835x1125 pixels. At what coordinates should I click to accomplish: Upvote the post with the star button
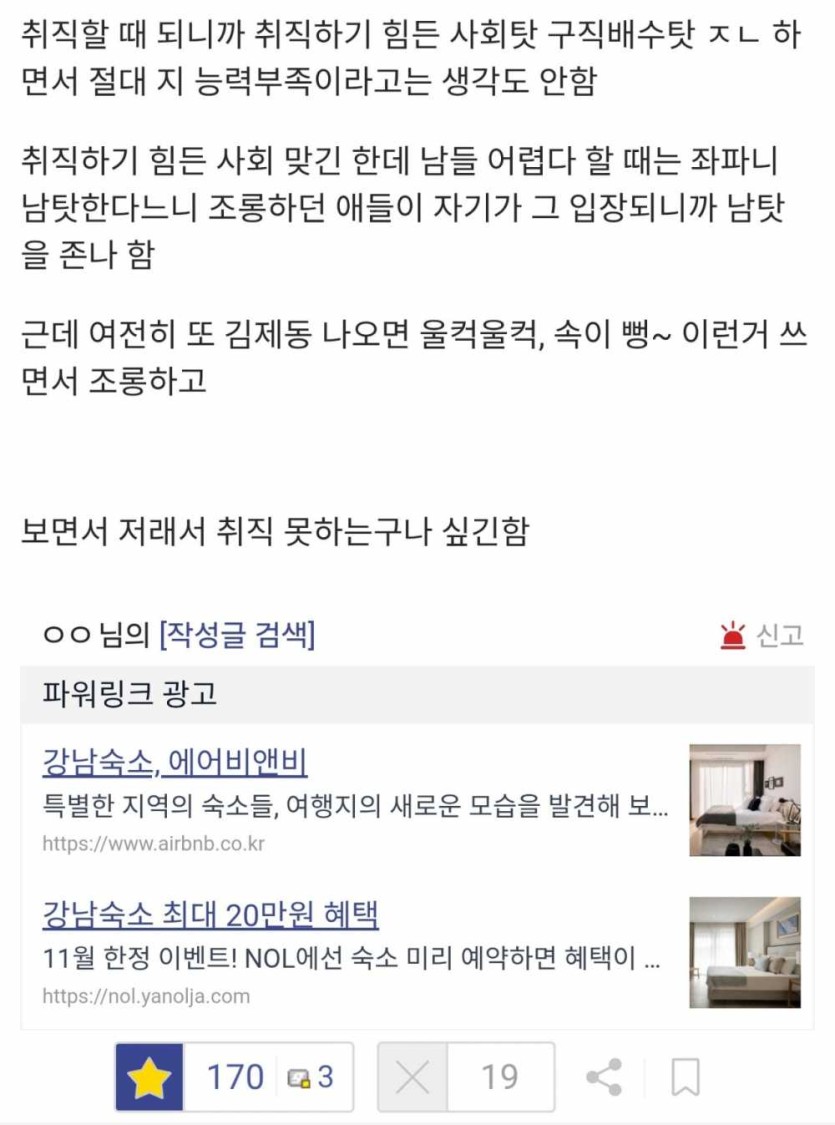149,1077
